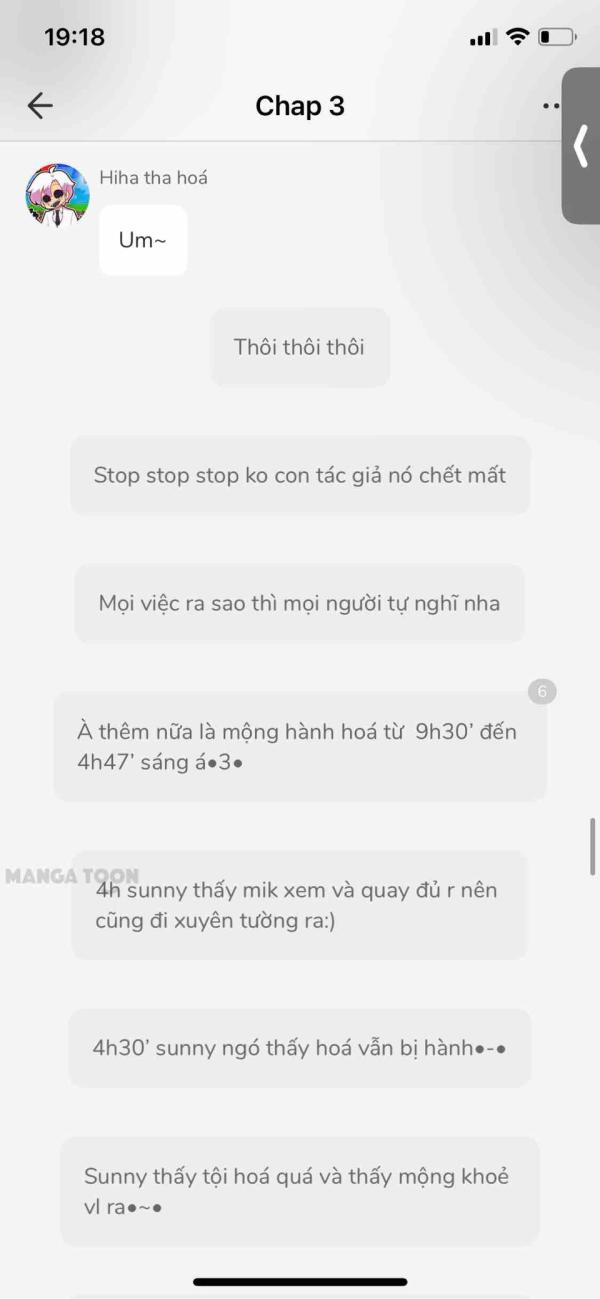
Task: Expand the side panel arrow handle
Action: pyautogui.click(x=581, y=147)
